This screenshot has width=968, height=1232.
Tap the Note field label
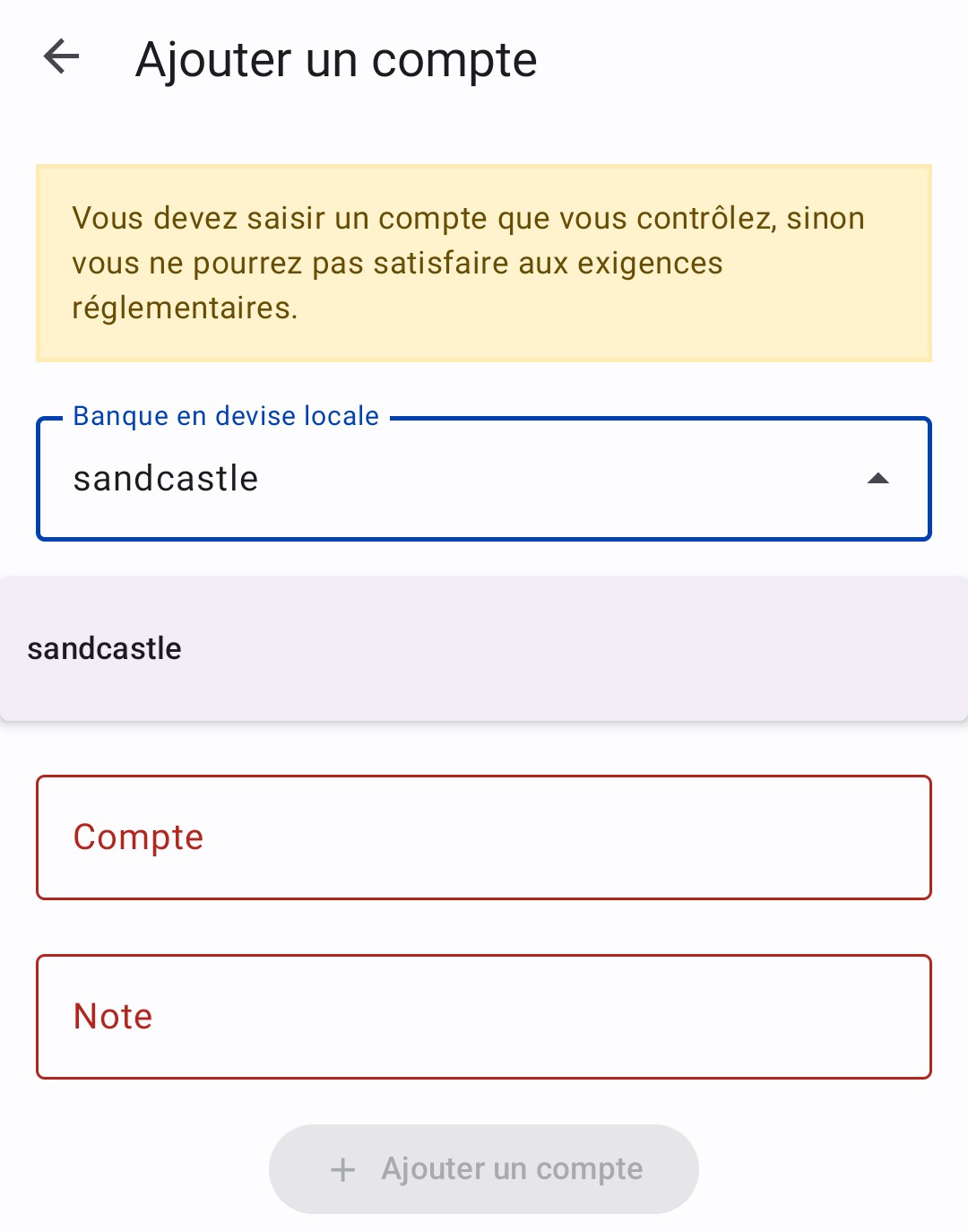click(112, 1016)
